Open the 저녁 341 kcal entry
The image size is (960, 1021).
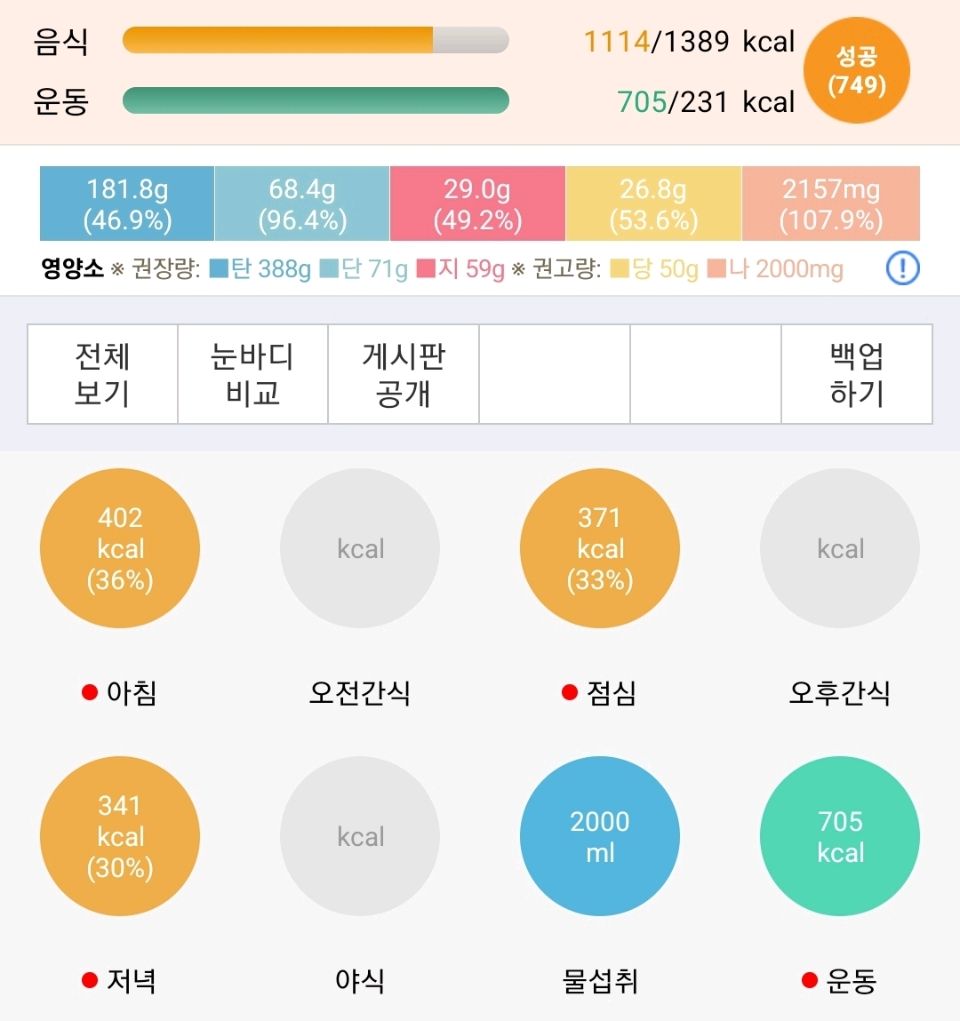[120, 836]
